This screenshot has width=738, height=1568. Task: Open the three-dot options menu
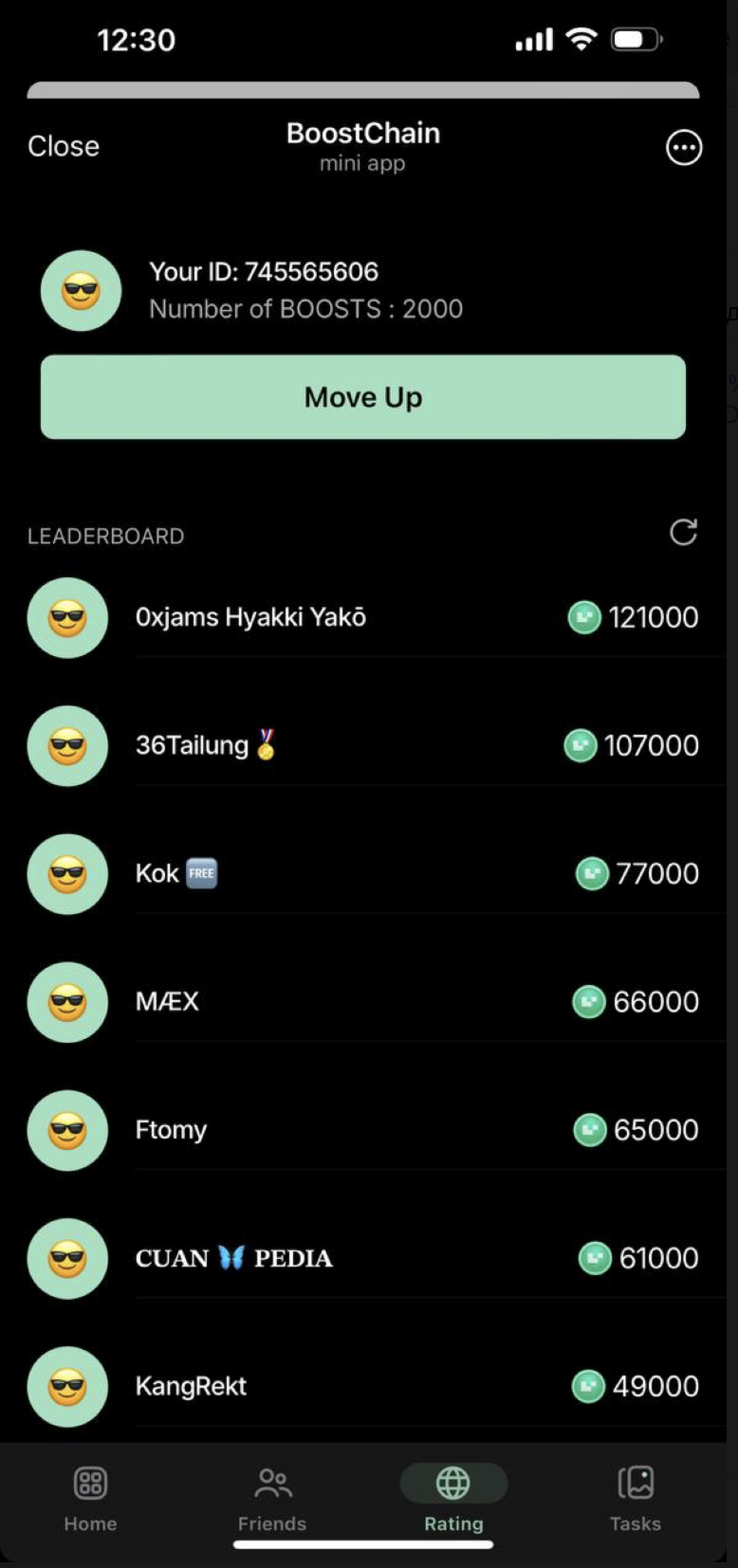[x=683, y=148]
